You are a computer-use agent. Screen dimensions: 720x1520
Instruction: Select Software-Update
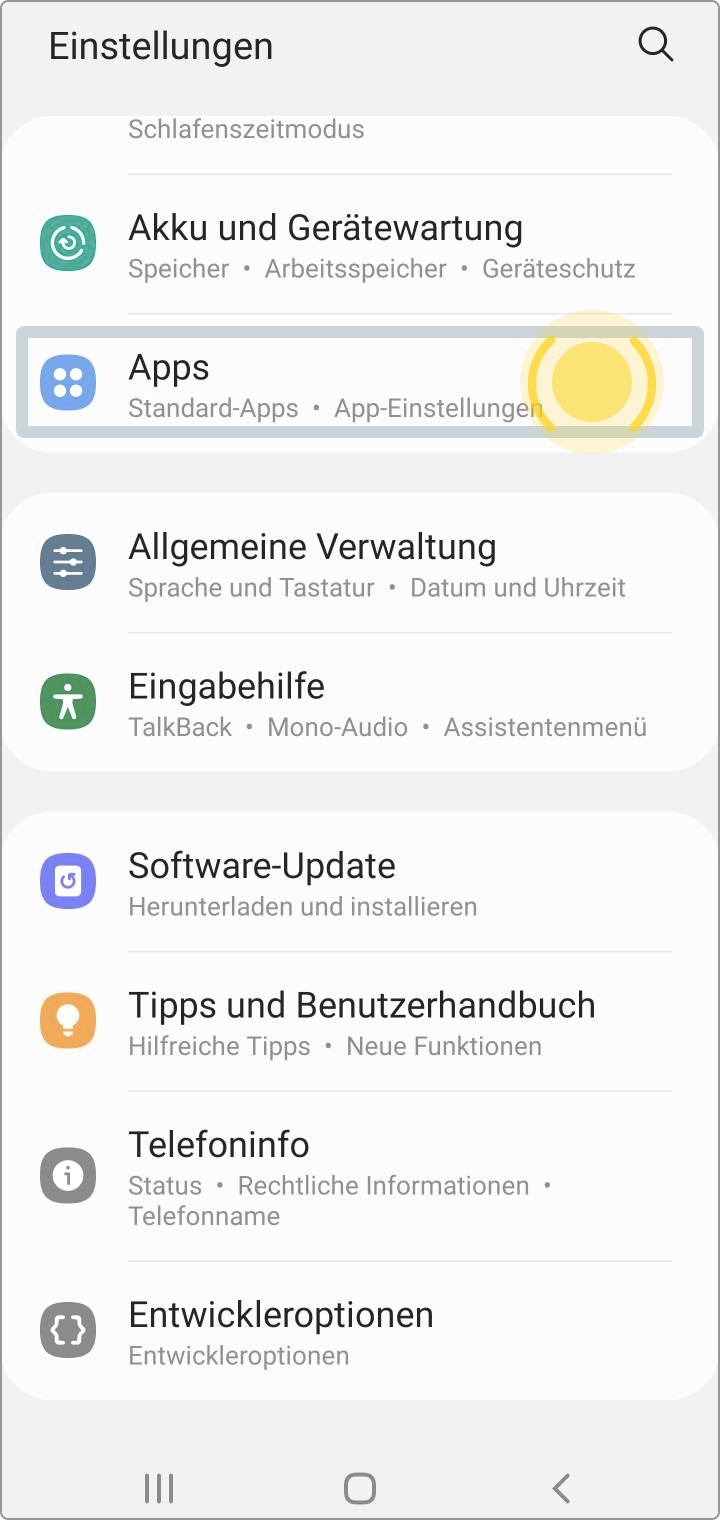tap(360, 882)
